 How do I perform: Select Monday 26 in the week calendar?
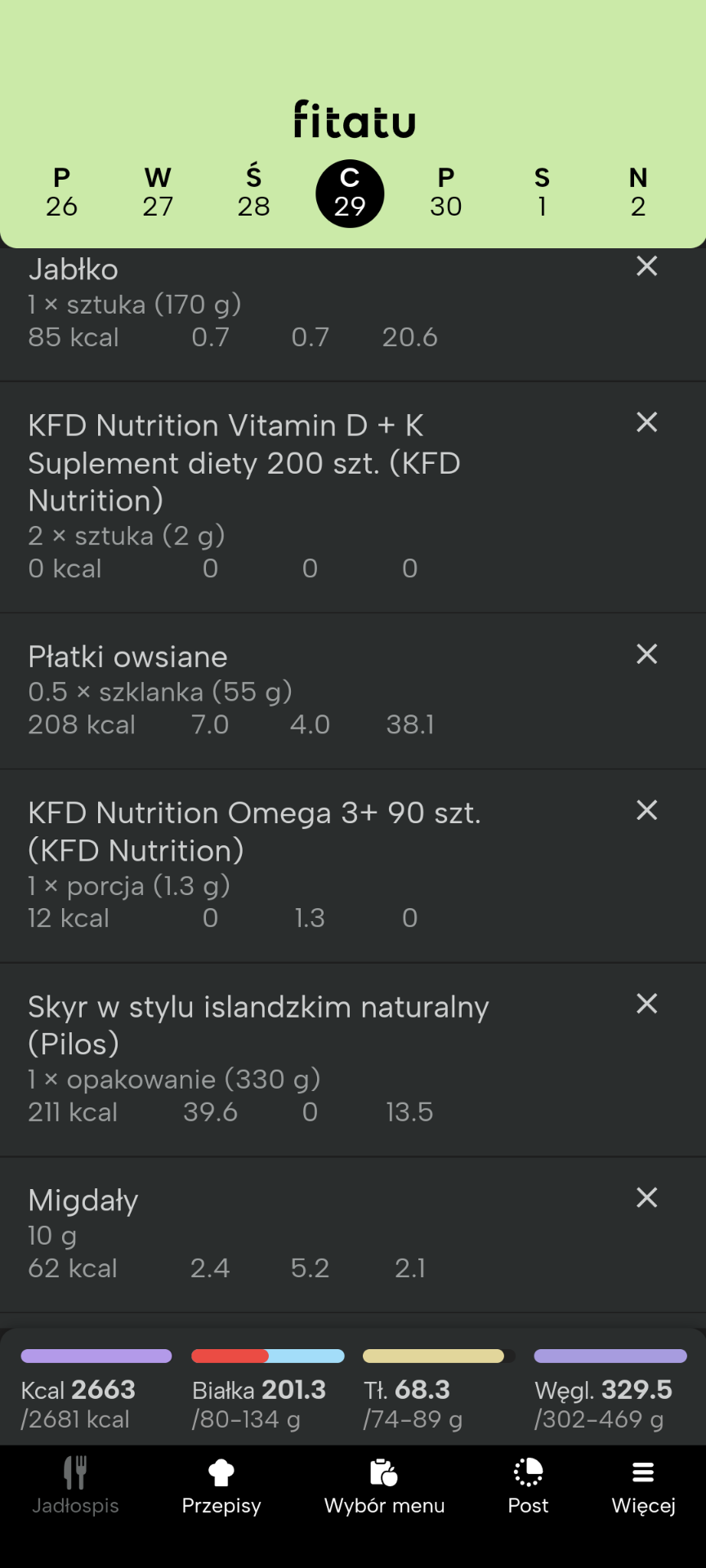(61, 193)
